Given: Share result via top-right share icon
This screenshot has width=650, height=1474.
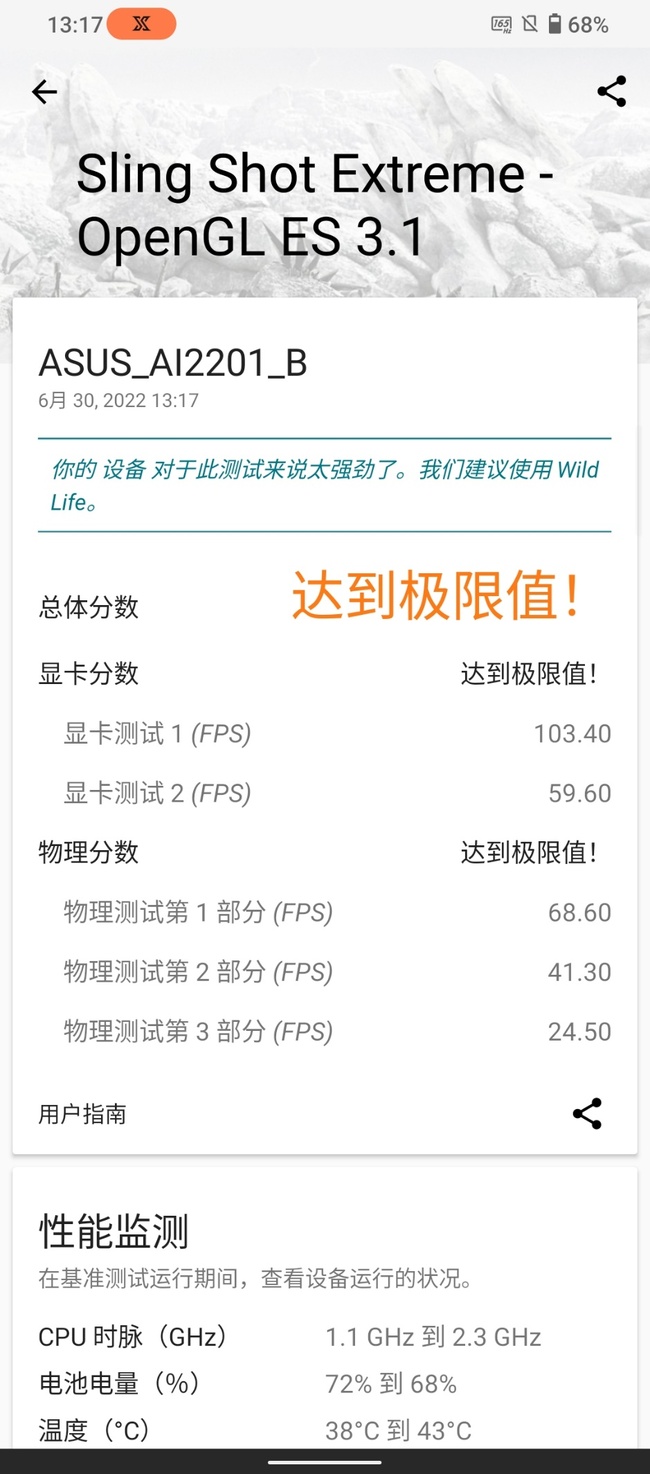Looking at the screenshot, I should point(611,91).
